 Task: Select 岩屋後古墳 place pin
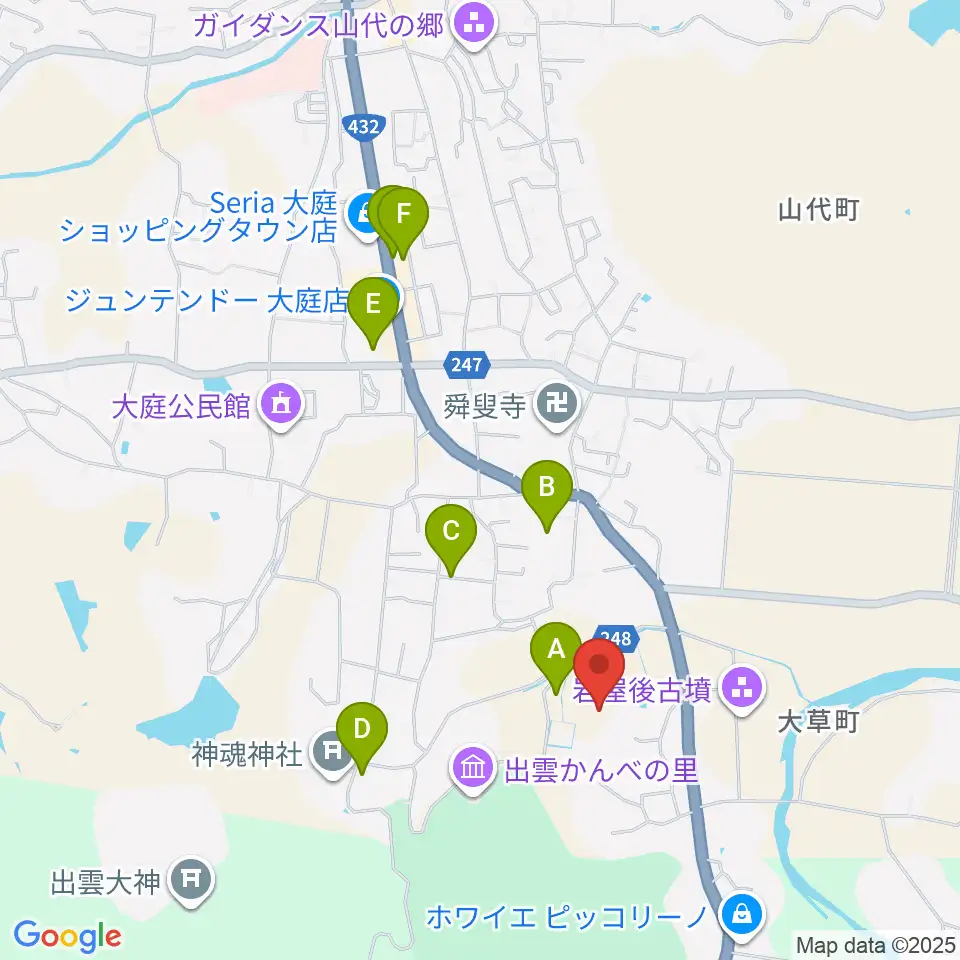742,689
